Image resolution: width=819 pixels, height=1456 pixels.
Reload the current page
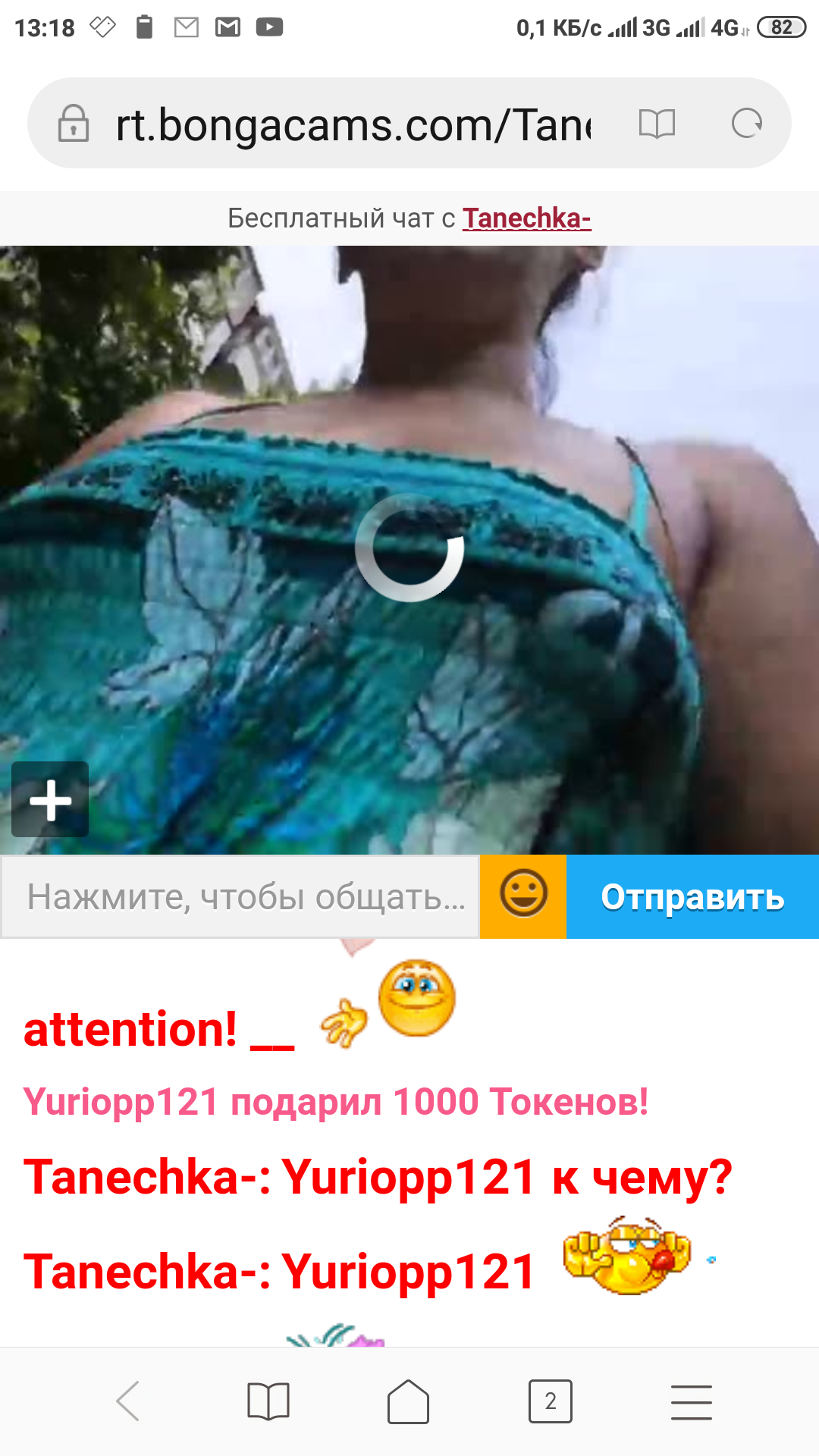click(746, 124)
